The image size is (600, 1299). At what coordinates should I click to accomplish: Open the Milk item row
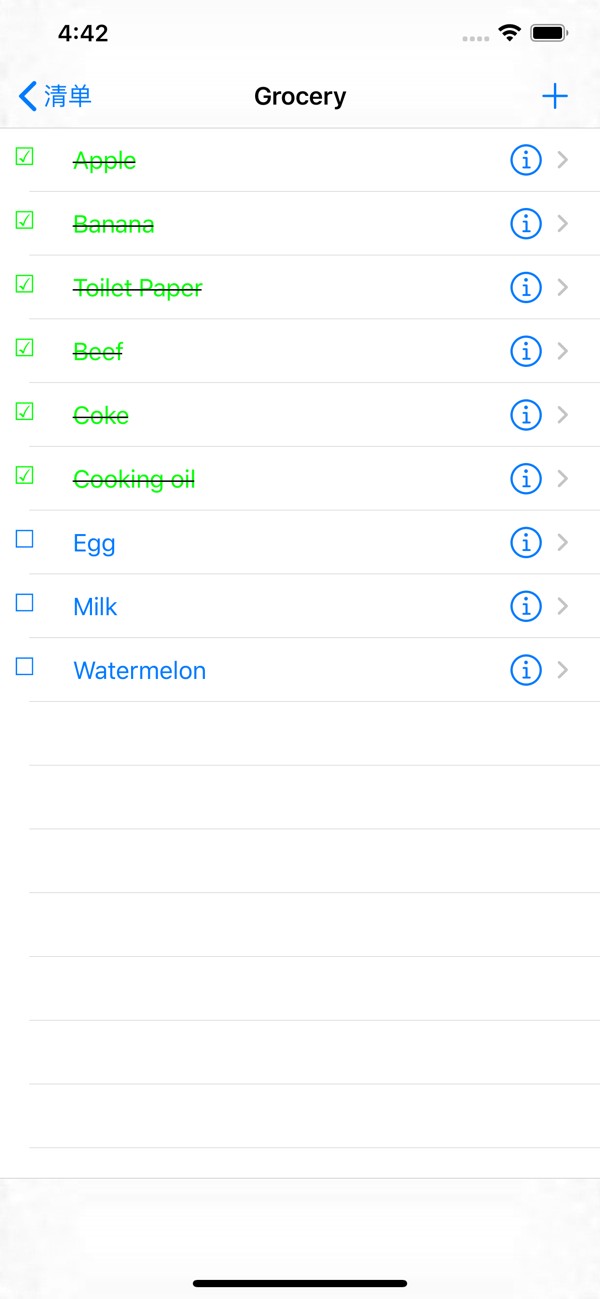(300, 606)
